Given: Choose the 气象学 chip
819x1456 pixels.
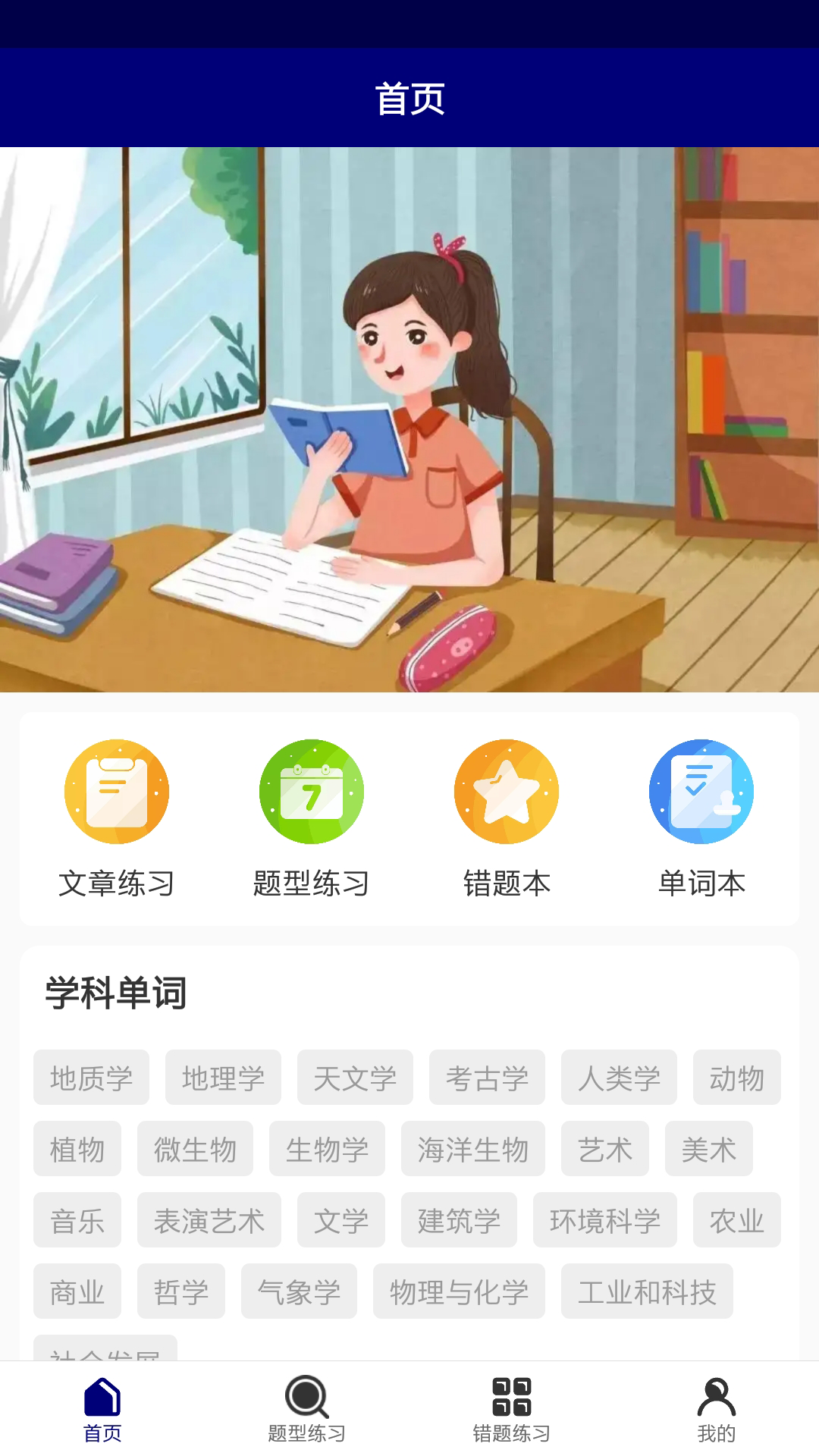Looking at the screenshot, I should point(299,1291).
